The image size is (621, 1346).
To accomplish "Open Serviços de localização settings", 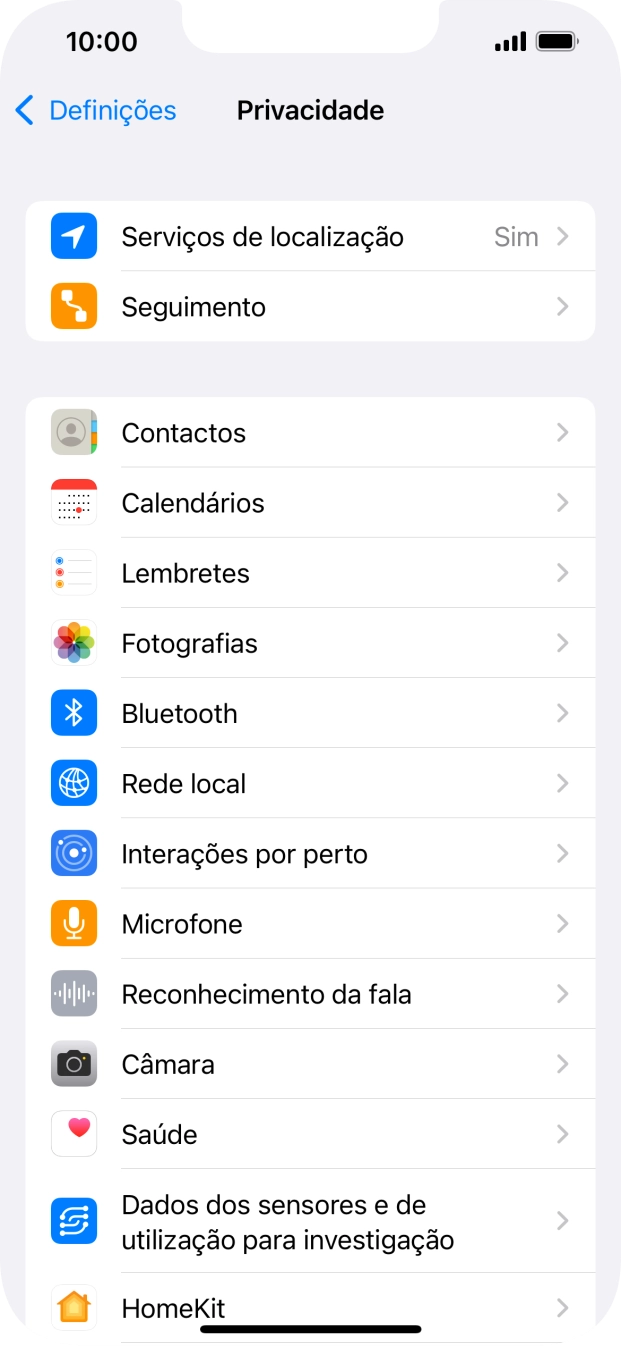I will click(x=310, y=237).
